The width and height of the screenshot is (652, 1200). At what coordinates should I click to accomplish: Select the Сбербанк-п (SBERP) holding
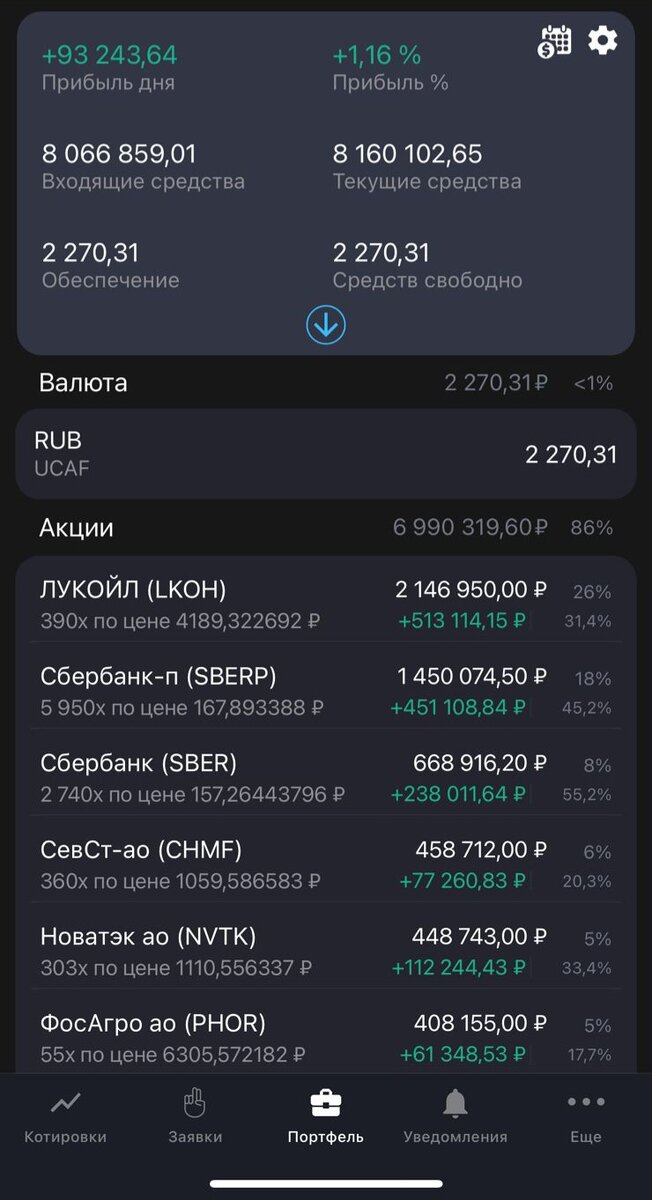326,691
